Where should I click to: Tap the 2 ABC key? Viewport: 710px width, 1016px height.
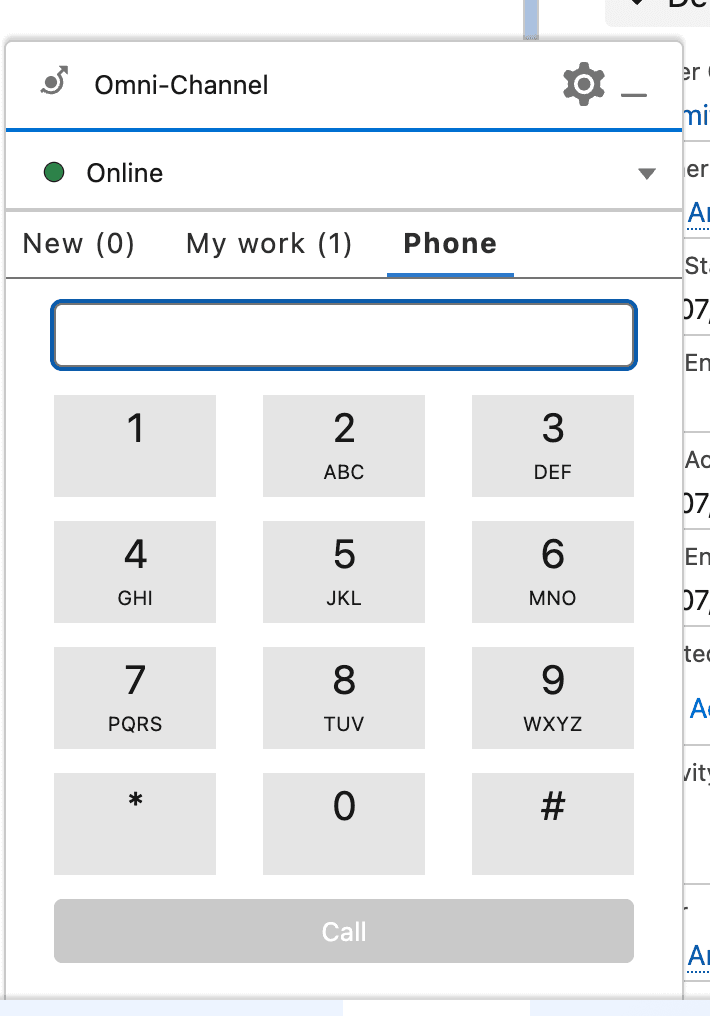(x=344, y=445)
